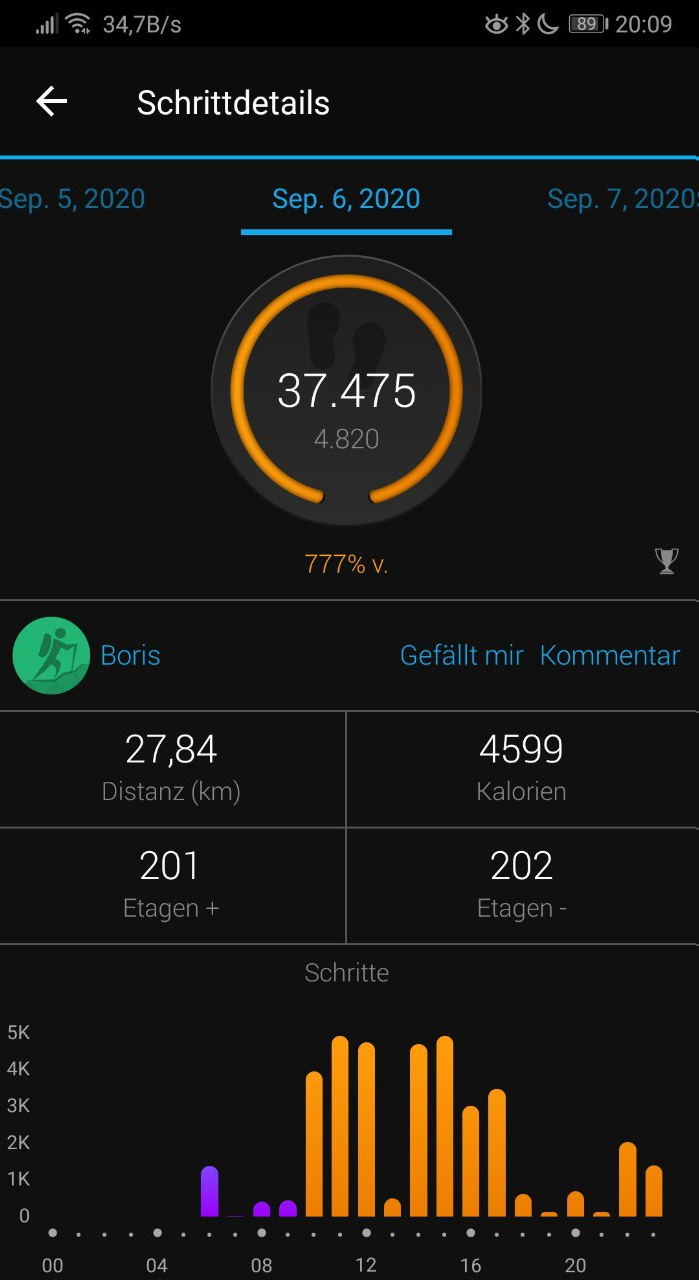Viewport: 699px width, 1280px height.
Task: Open Kommentar to add comment
Action: [x=610, y=656]
